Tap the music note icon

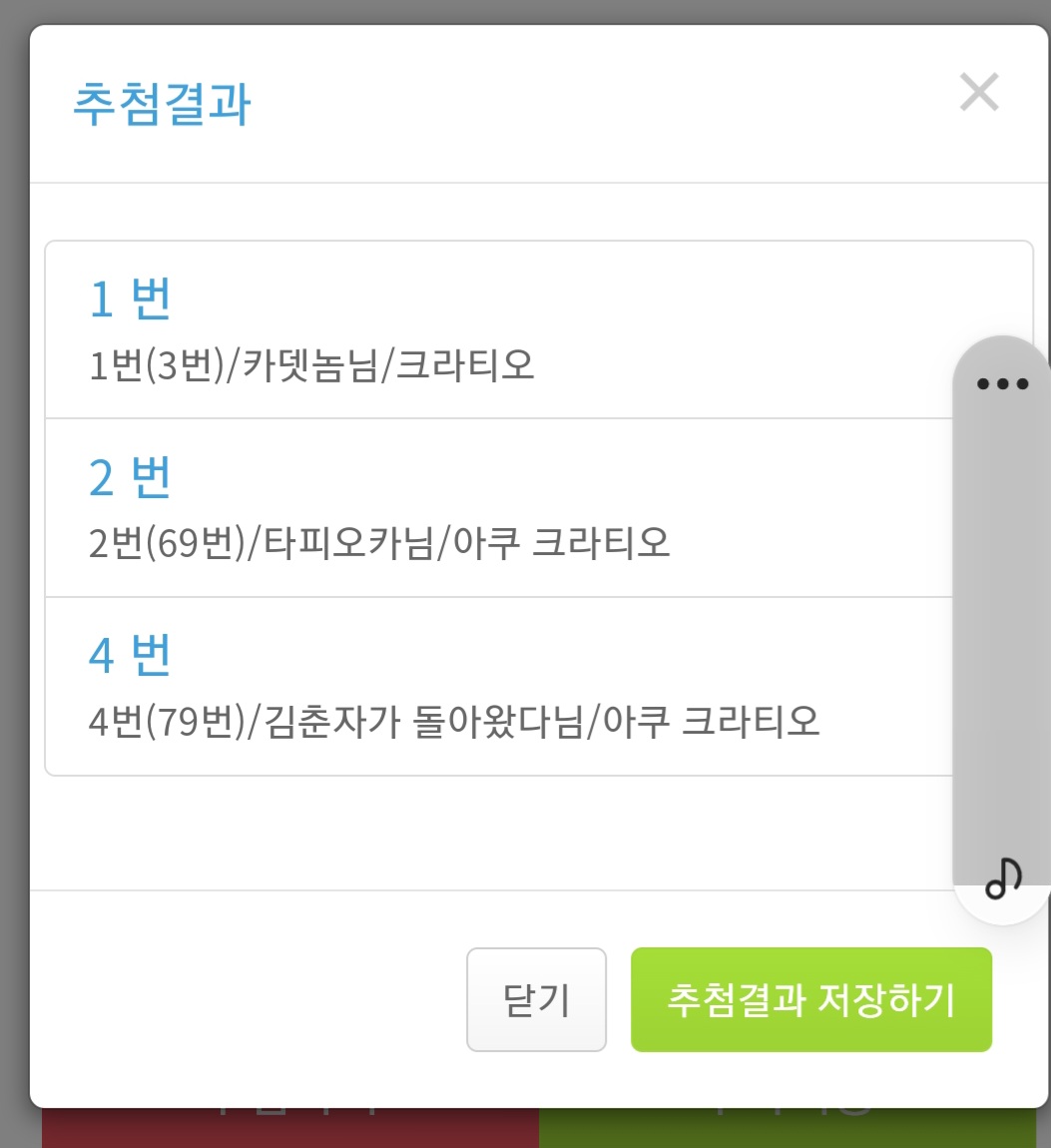(x=1002, y=879)
